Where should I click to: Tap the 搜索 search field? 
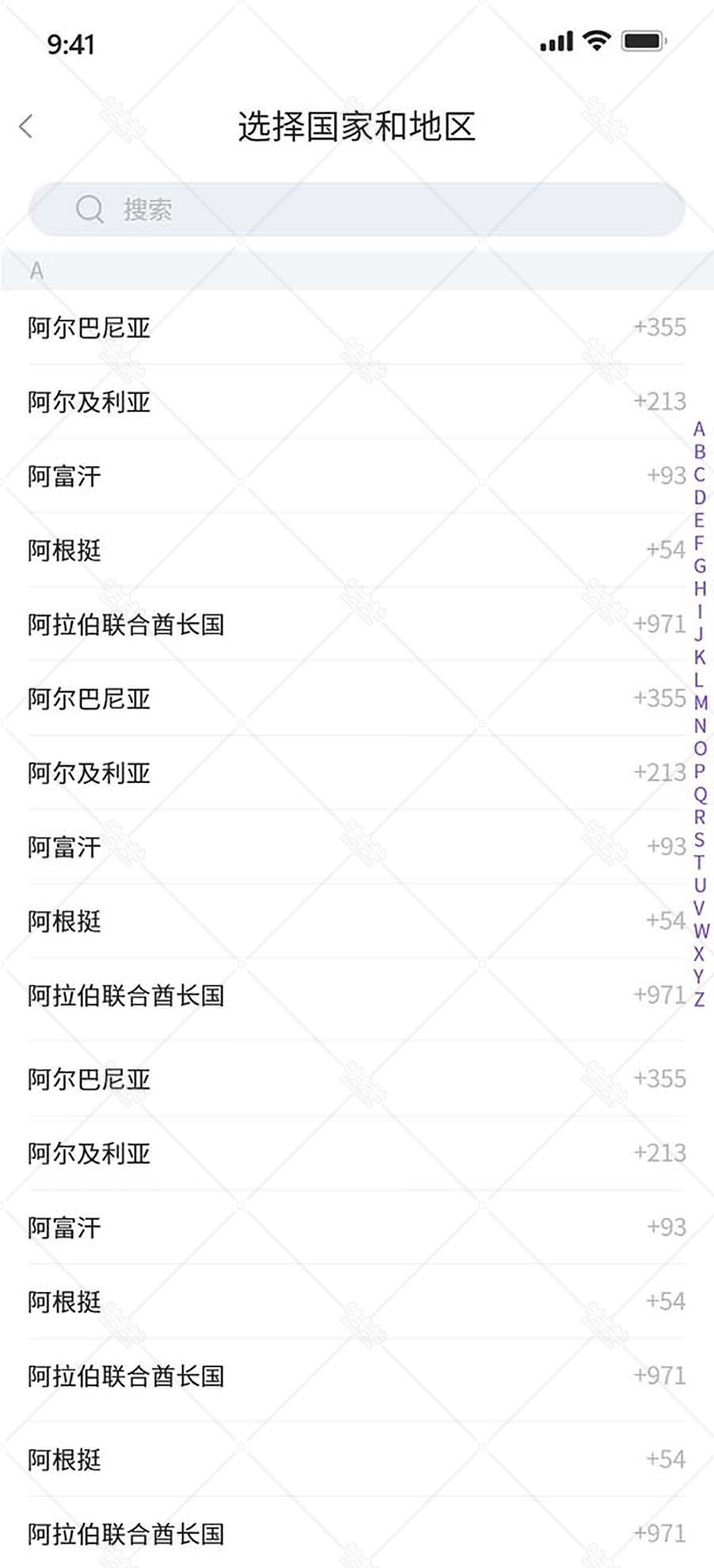click(x=357, y=209)
